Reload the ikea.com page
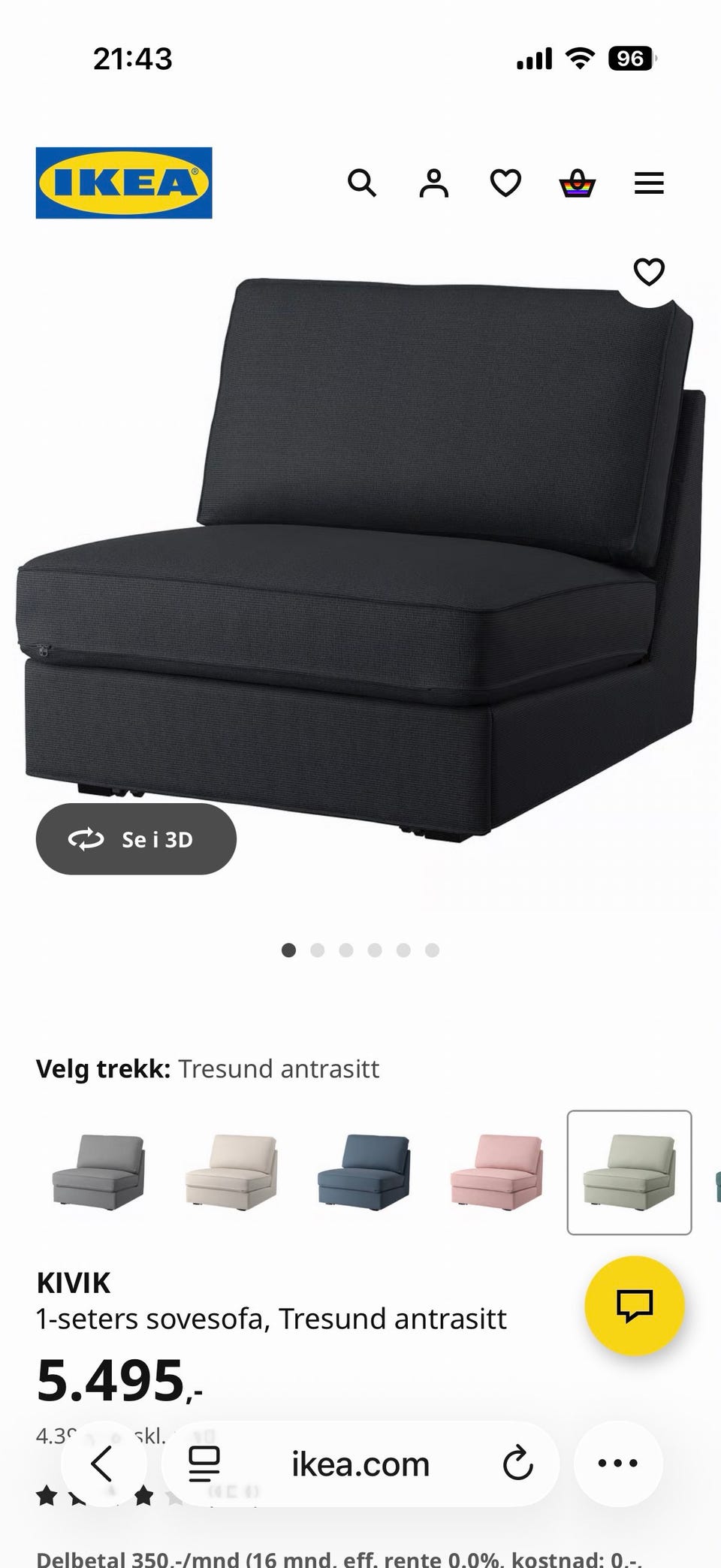Image resolution: width=721 pixels, height=1568 pixels. point(517,1464)
